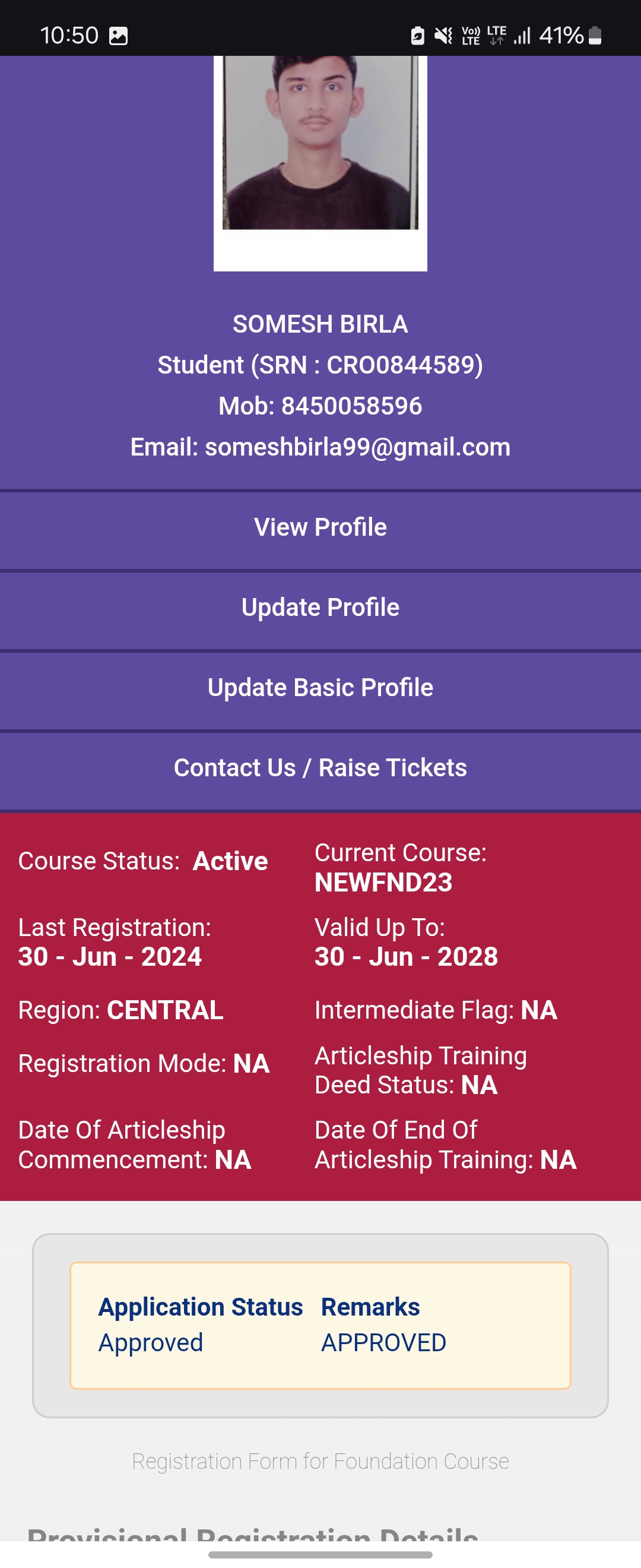This screenshot has height=1568, width=641.
Task: Select Update Basic Profile
Action: pos(320,688)
